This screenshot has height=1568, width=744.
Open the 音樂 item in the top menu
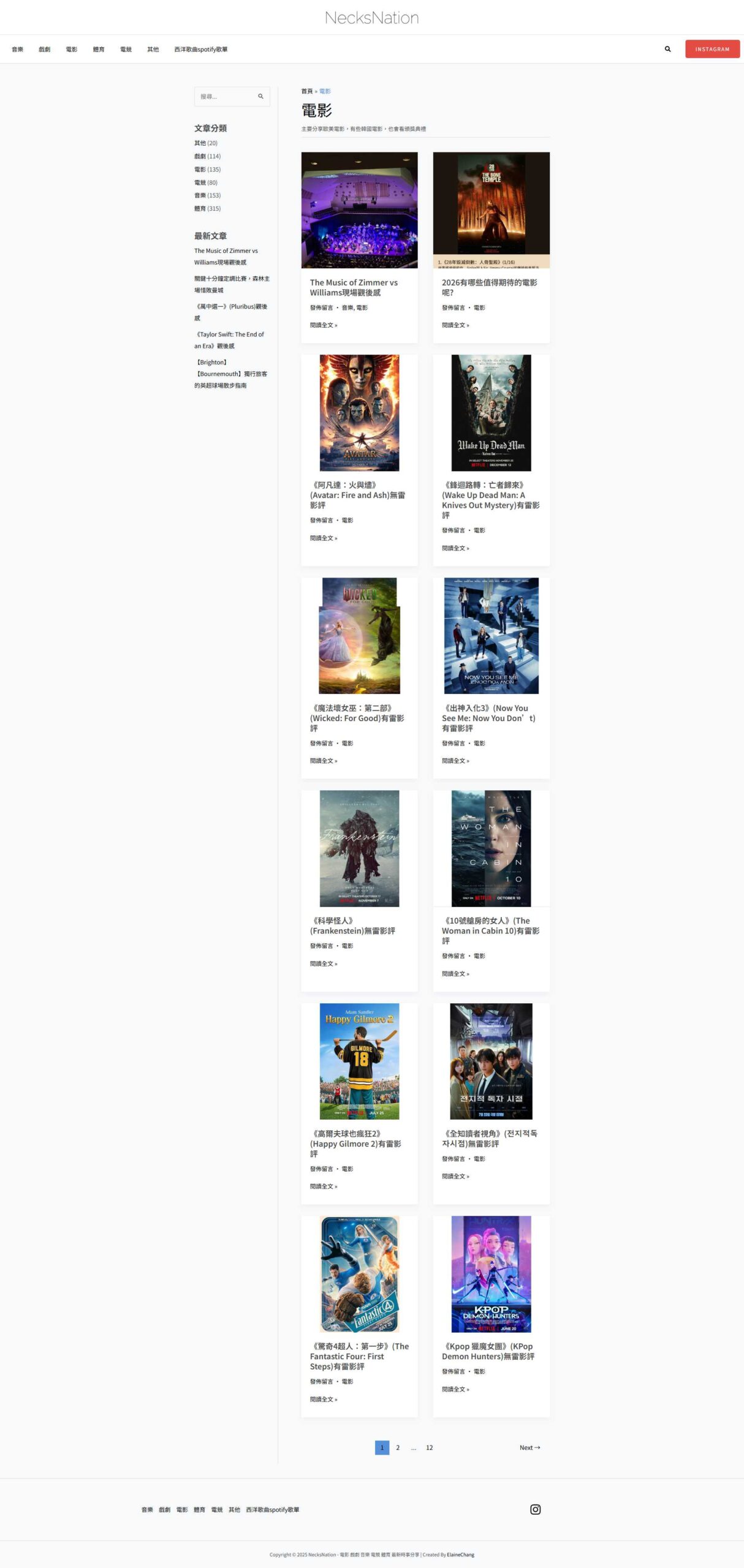coord(17,50)
